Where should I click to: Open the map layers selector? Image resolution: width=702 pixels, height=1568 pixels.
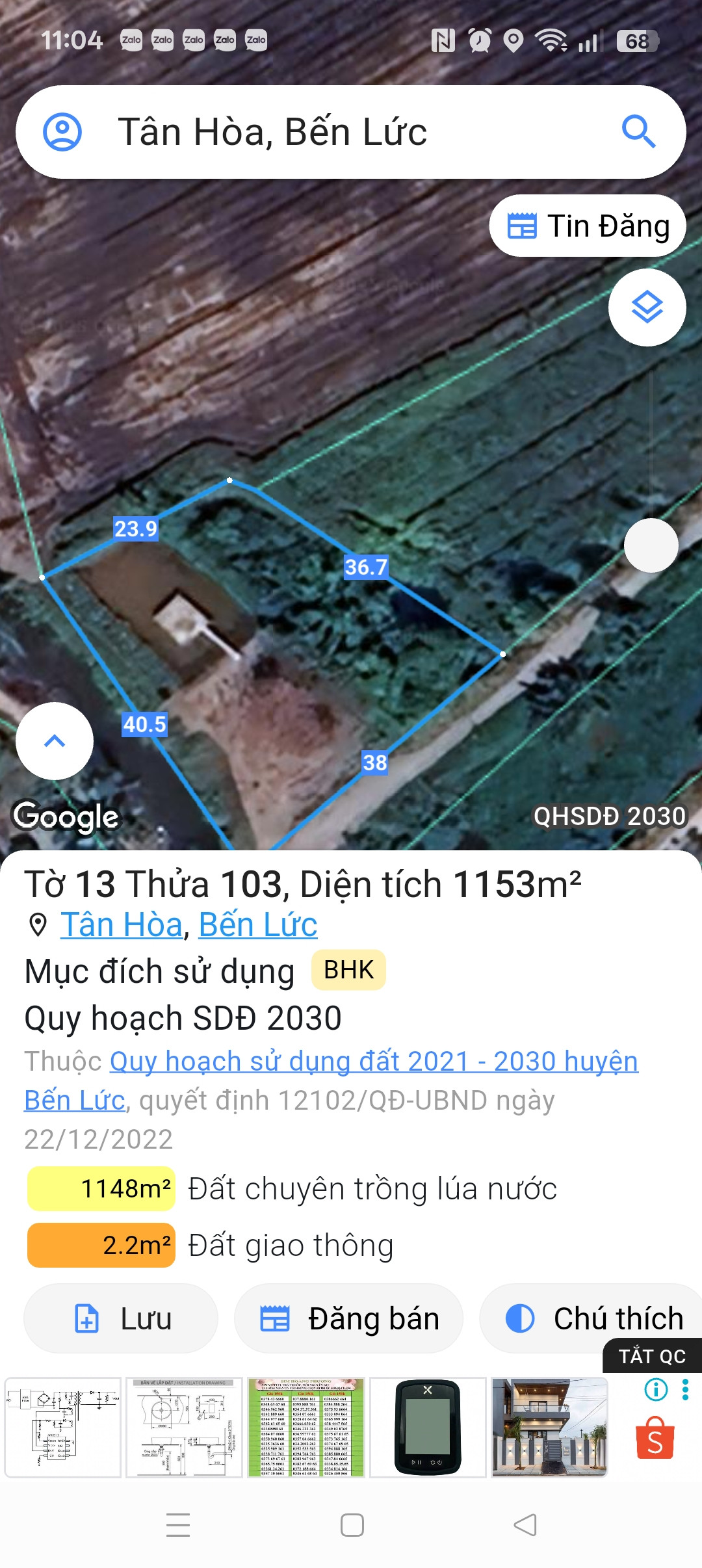[x=647, y=307]
